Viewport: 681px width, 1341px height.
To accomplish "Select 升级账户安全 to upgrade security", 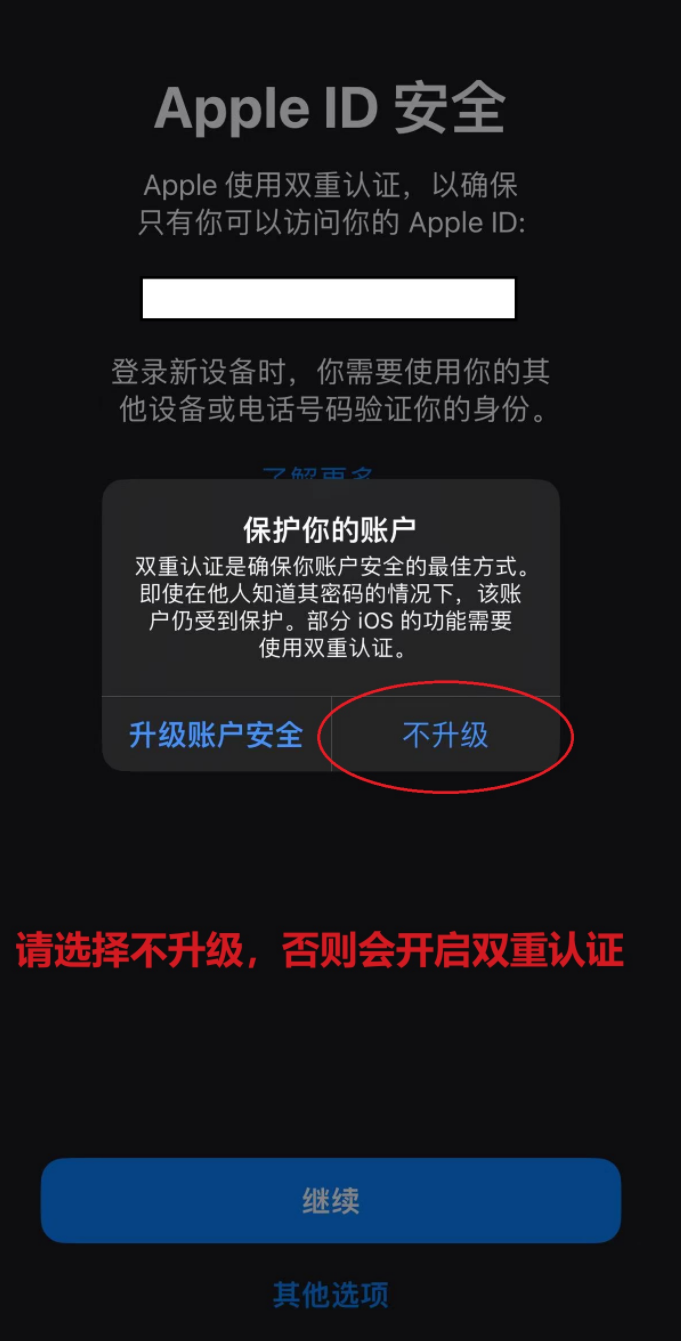I will coord(216,735).
